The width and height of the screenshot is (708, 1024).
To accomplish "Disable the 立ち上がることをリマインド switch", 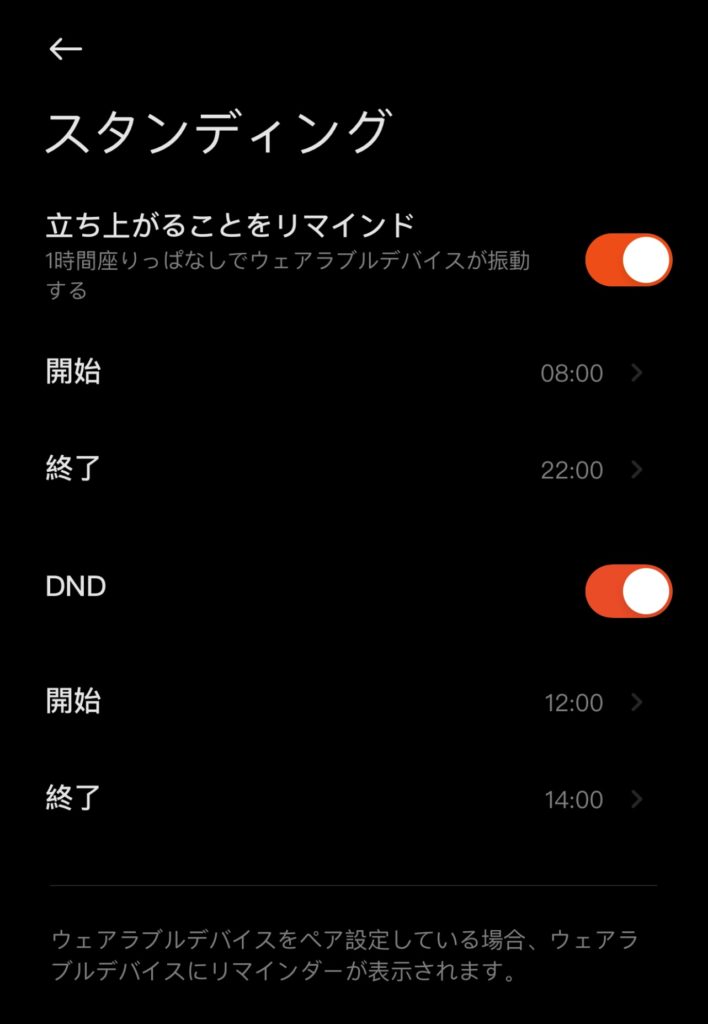I will click(x=628, y=260).
